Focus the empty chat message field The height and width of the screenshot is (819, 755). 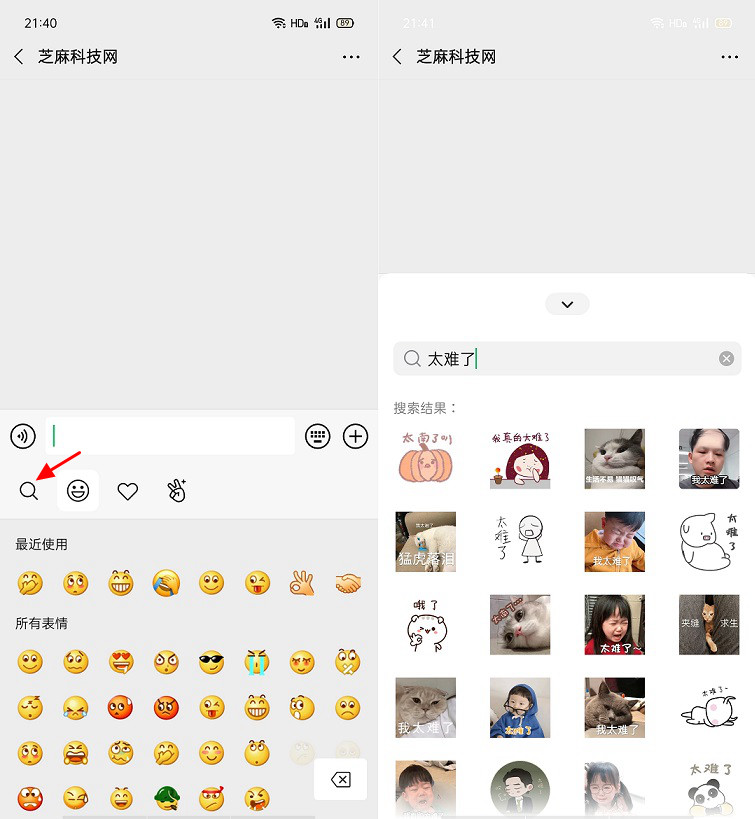[170, 436]
